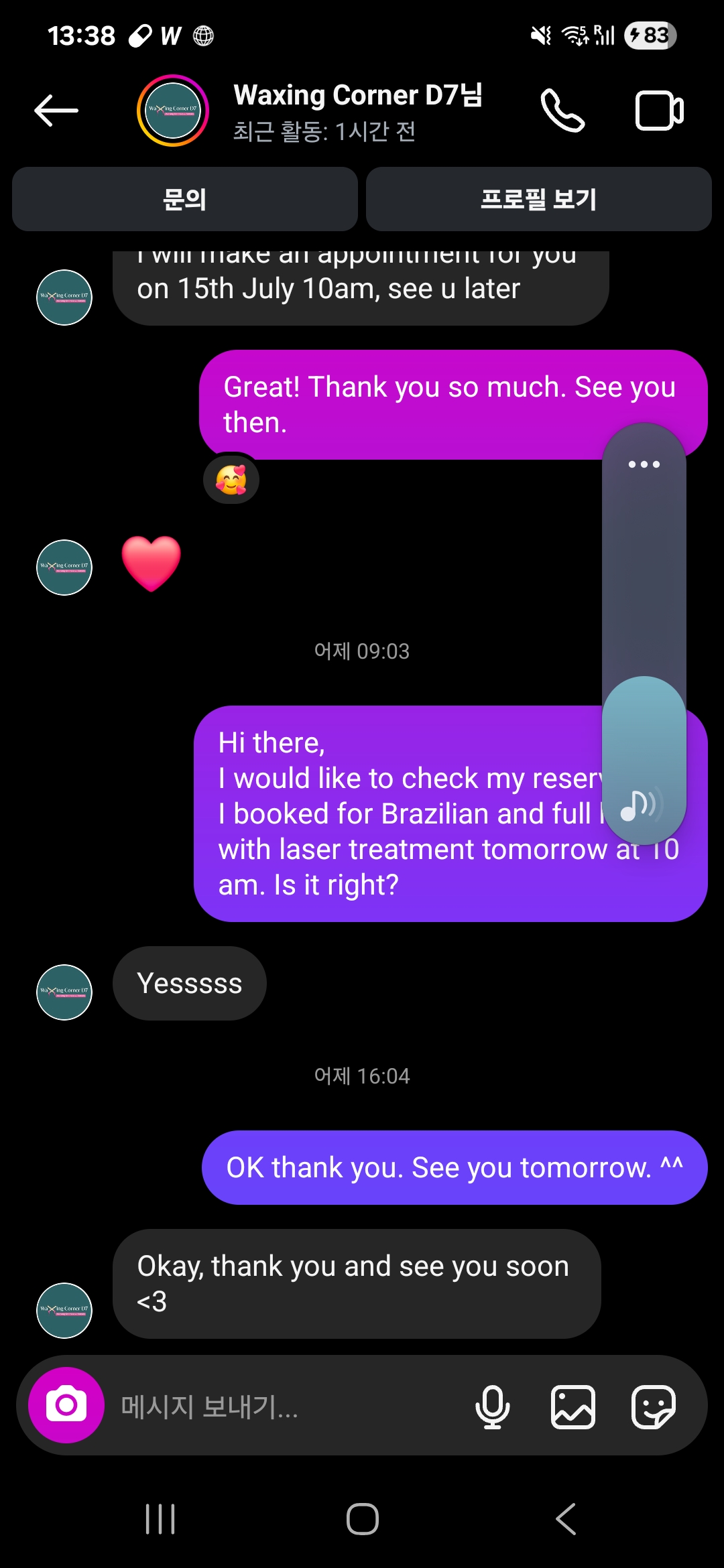
Task: Start a video call with Waxing Corner D7
Action: [659, 111]
